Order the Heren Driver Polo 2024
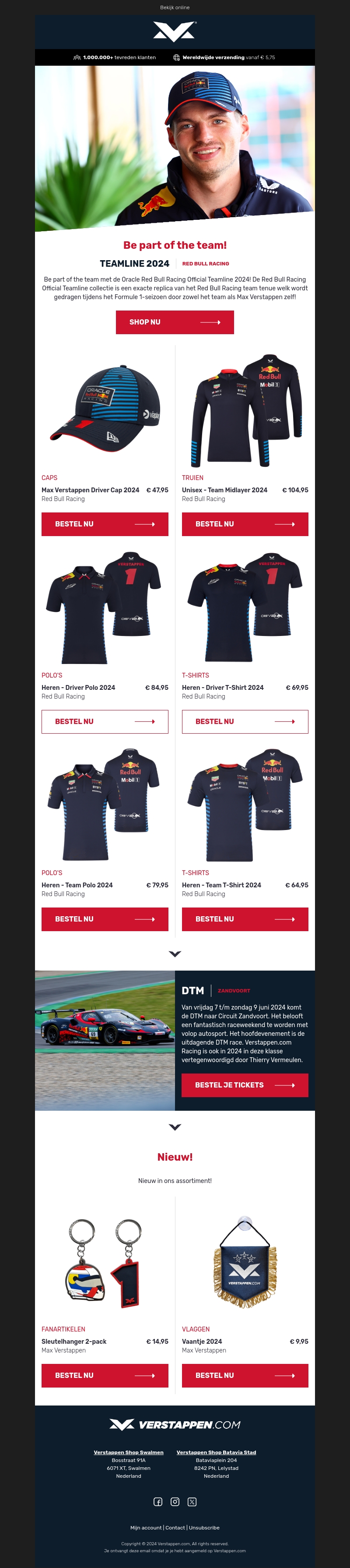 pyautogui.click(x=105, y=721)
